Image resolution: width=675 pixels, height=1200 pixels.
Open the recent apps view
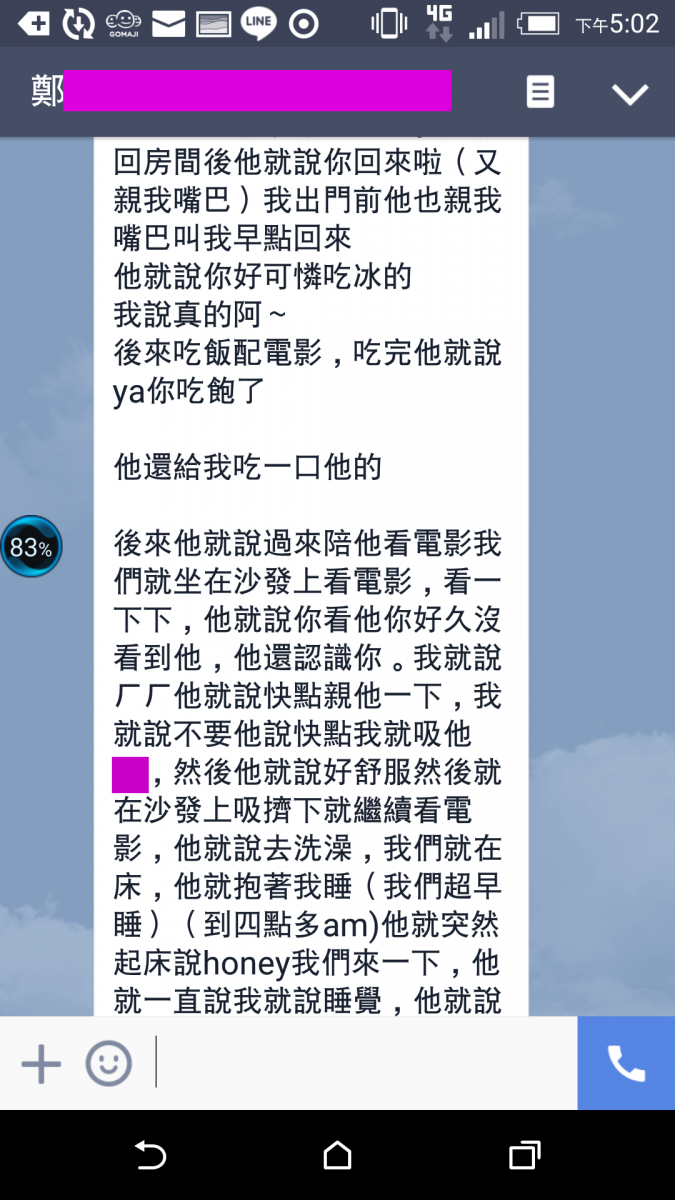[524, 1156]
